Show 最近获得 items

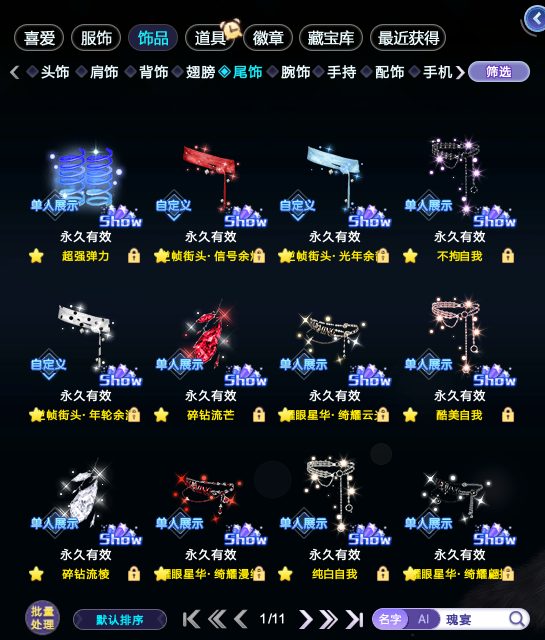[x=408, y=38]
